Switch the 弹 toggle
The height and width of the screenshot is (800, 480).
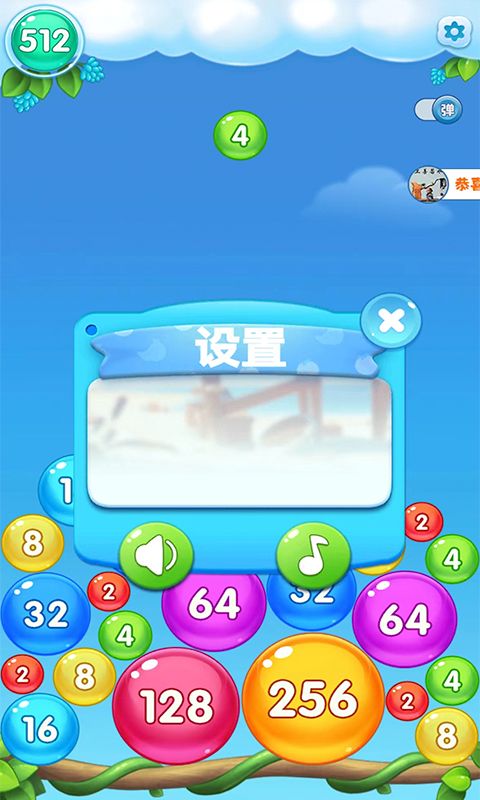pyautogui.click(x=439, y=110)
